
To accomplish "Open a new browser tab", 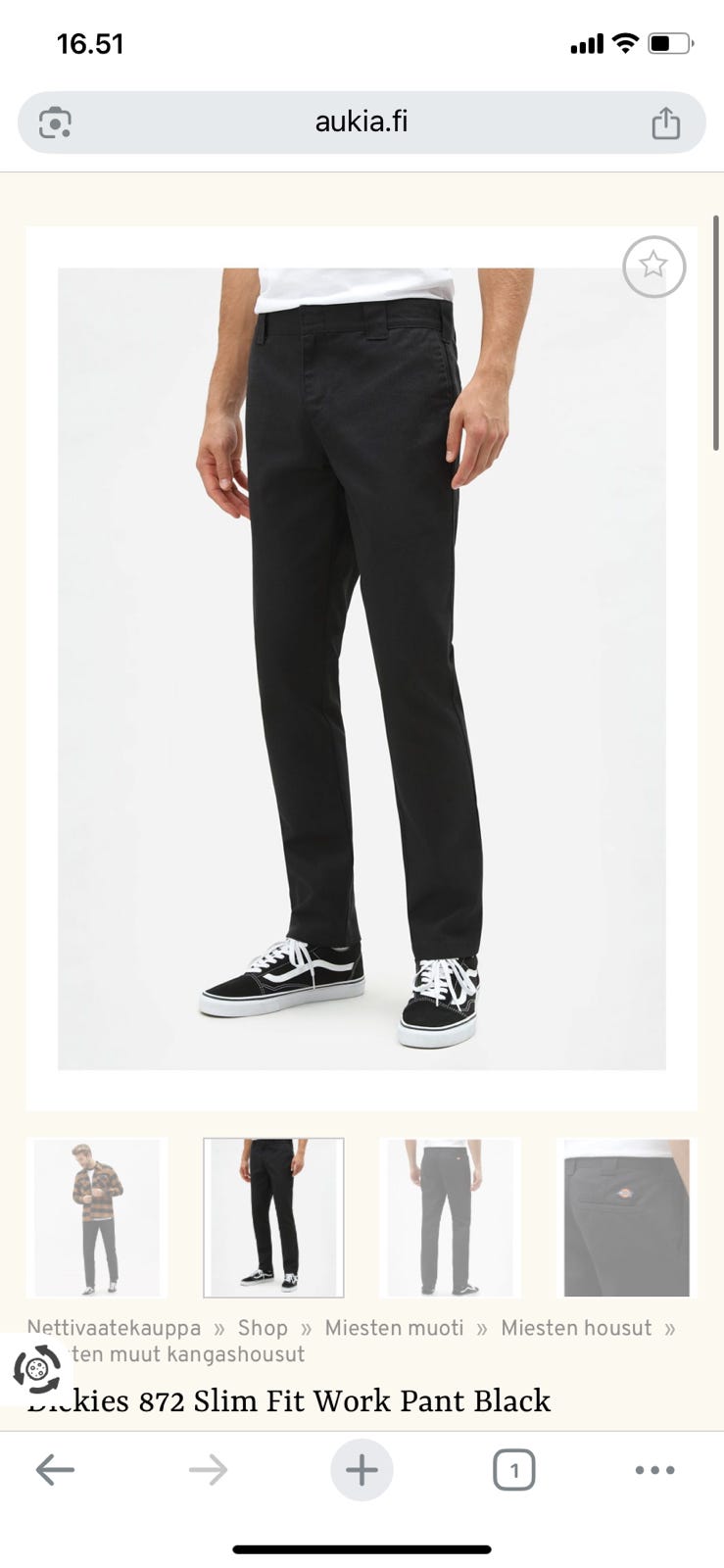I will coord(362,1470).
